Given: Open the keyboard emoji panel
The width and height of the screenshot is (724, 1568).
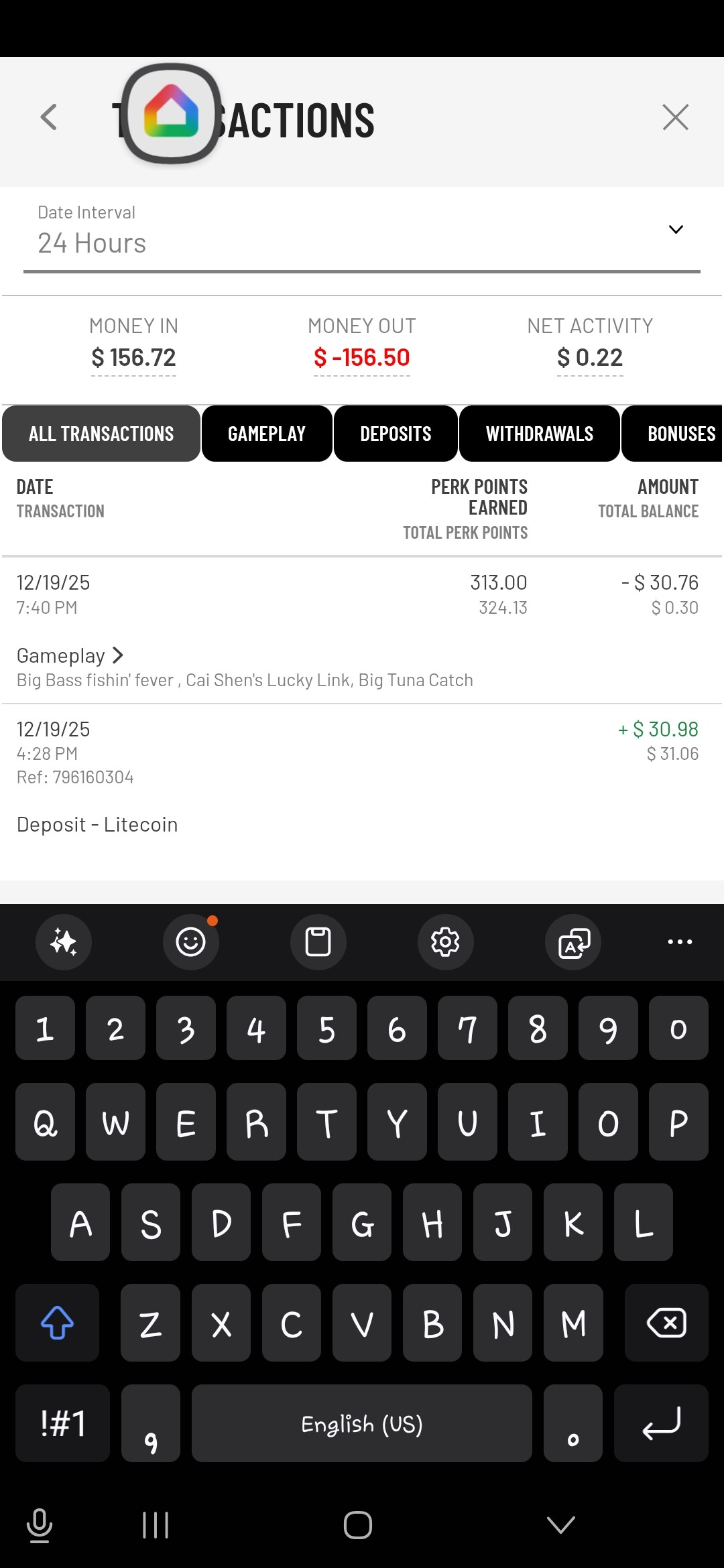Looking at the screenshot, I should [190, 941].
